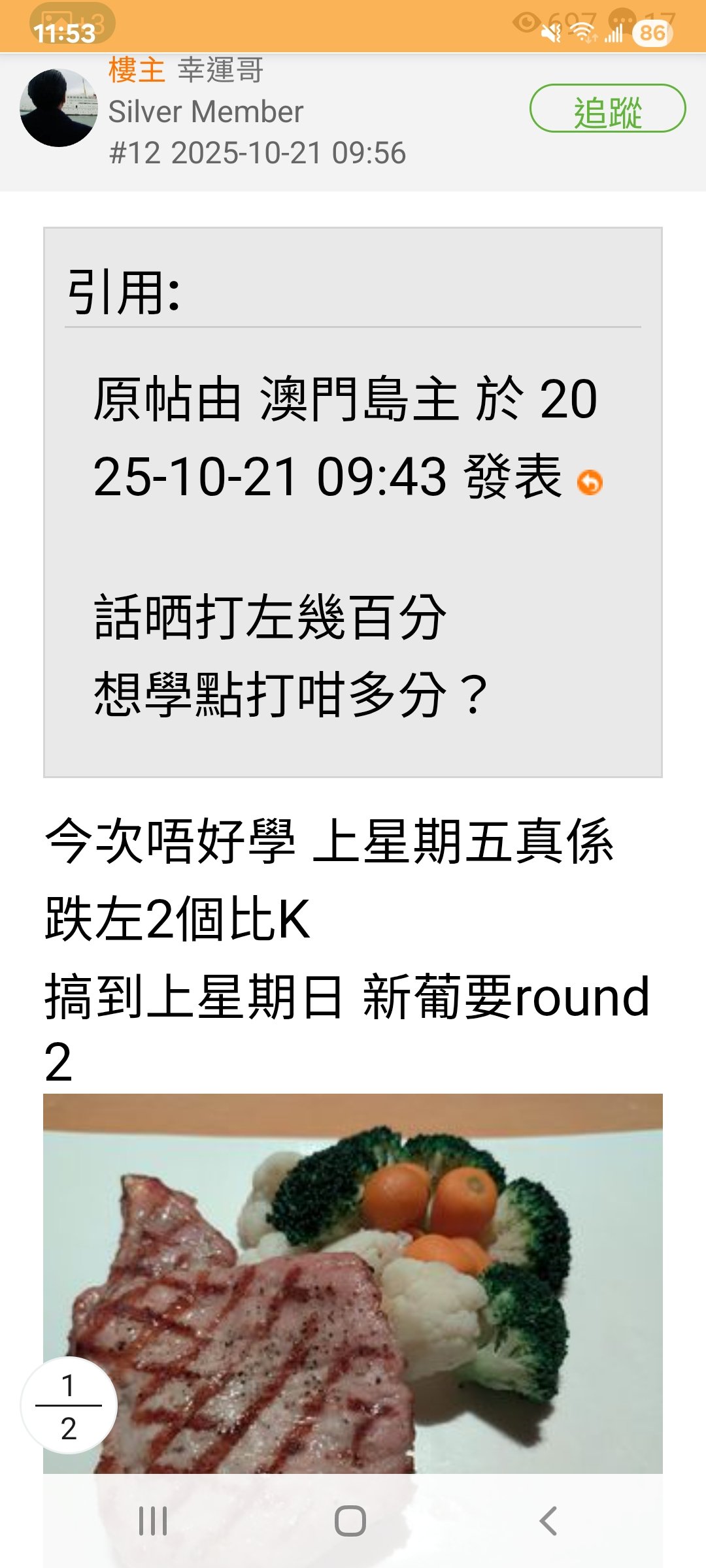Open 幸運哥's profile avatar
The width and height of the screenshot is (706, 1568).
[59, 108]
